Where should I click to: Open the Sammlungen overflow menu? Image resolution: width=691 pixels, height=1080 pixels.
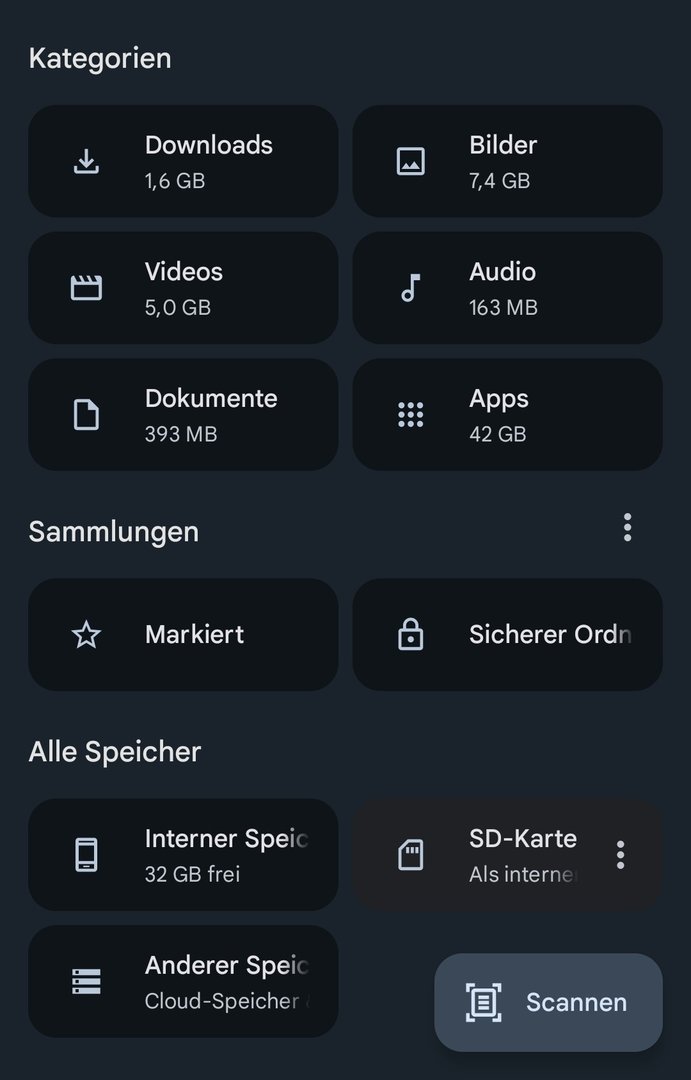(x=627, y=528)
